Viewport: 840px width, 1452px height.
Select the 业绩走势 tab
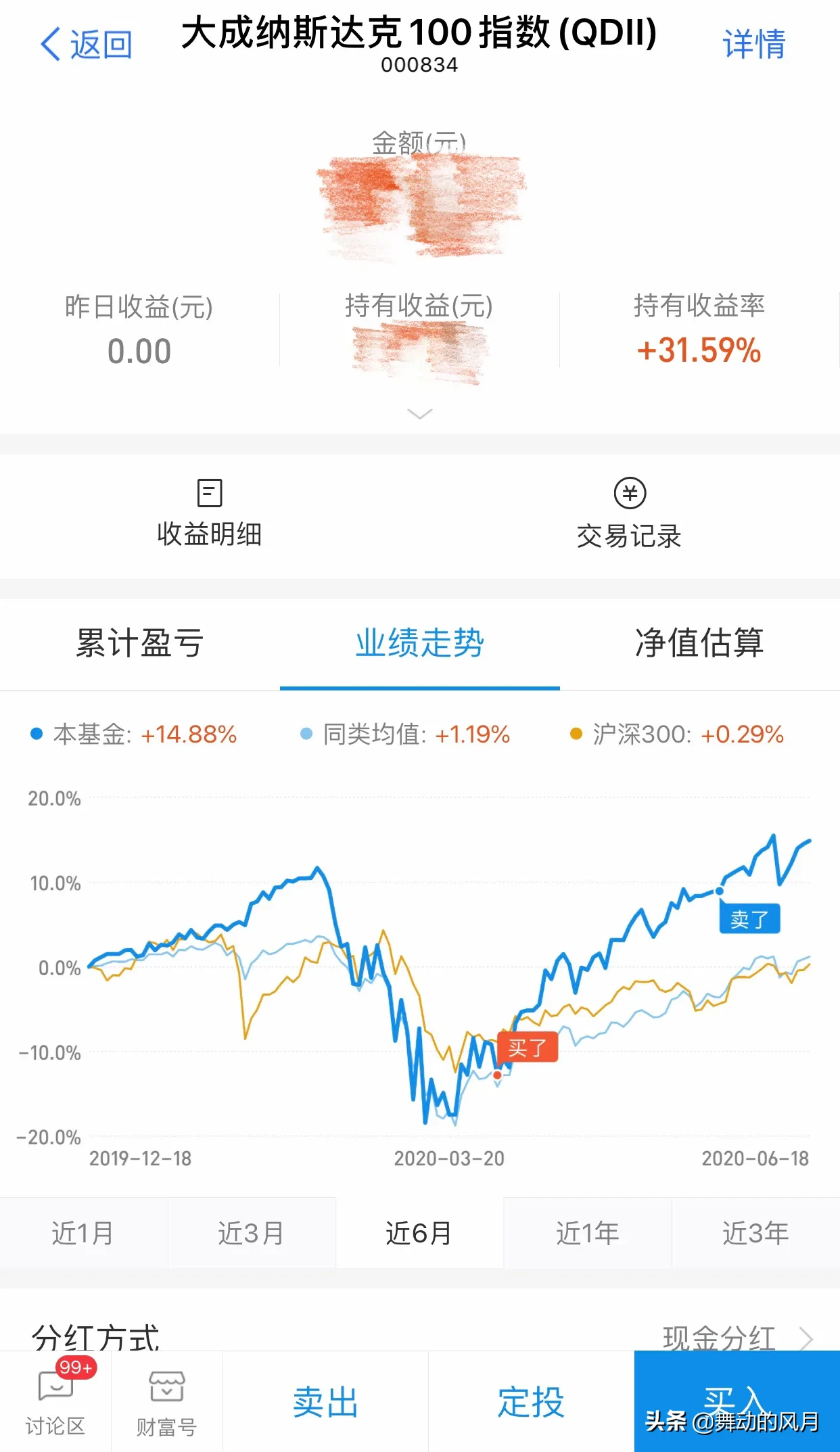pos(420,643)
